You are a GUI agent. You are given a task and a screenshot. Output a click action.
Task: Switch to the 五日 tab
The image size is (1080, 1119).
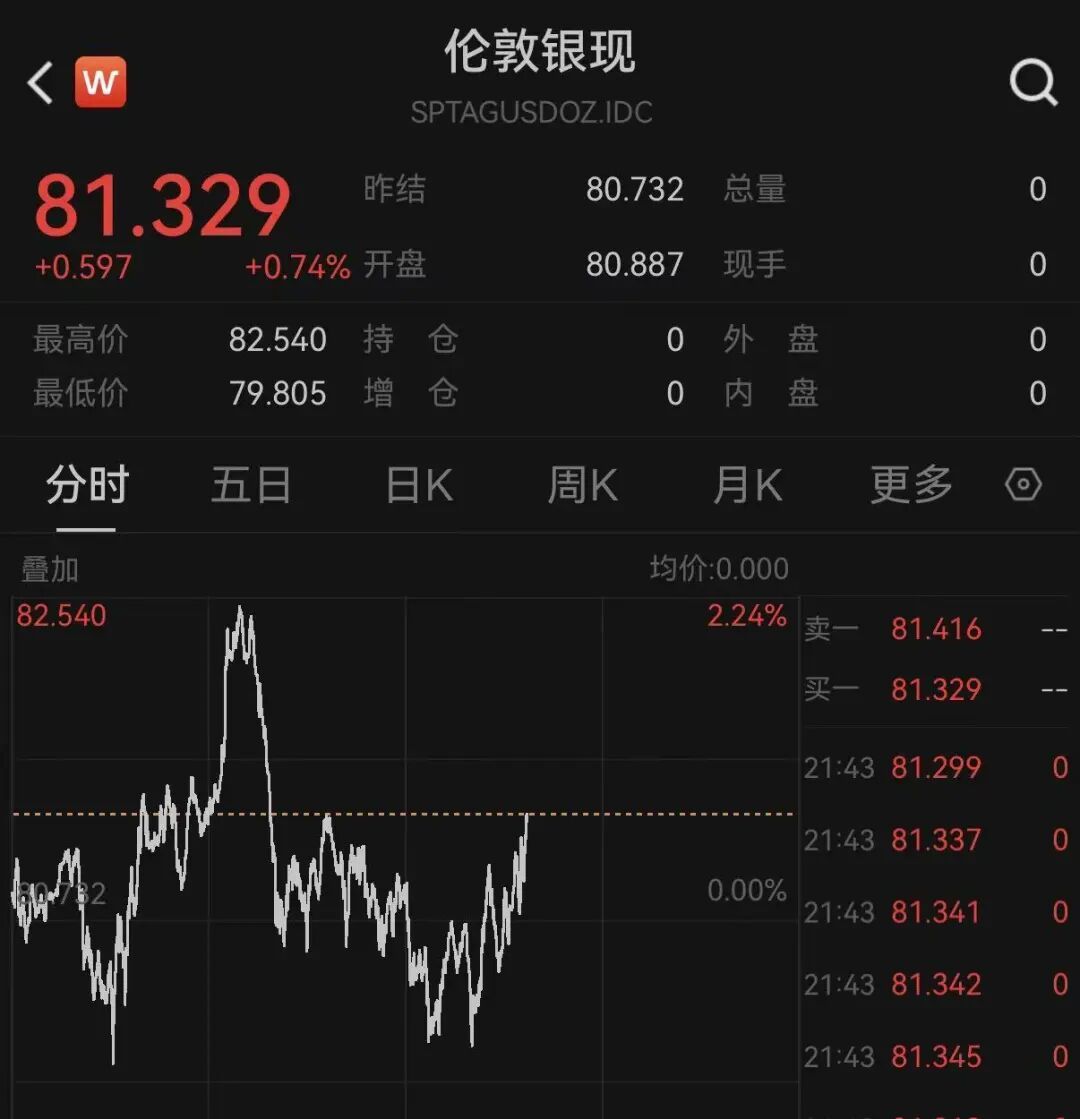point(251,486)
